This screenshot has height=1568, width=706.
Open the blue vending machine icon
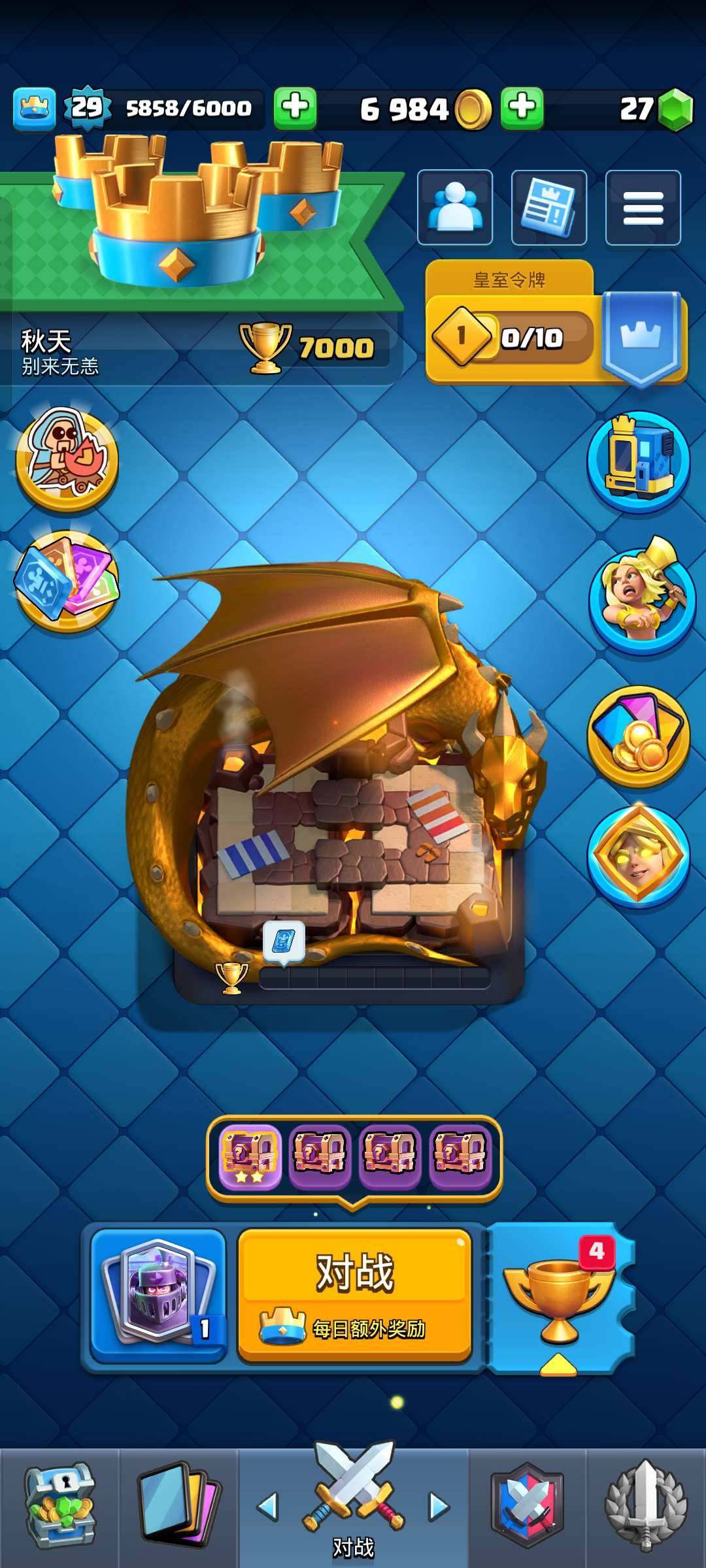[638, 461]
